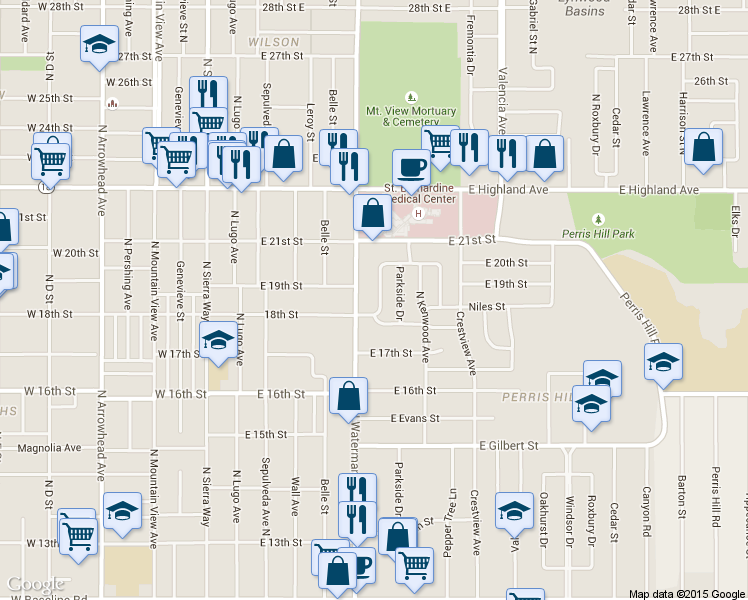Select the school marker at W 17th St
748x600 pixels.
pyautogui.click(x=218, y=342)
